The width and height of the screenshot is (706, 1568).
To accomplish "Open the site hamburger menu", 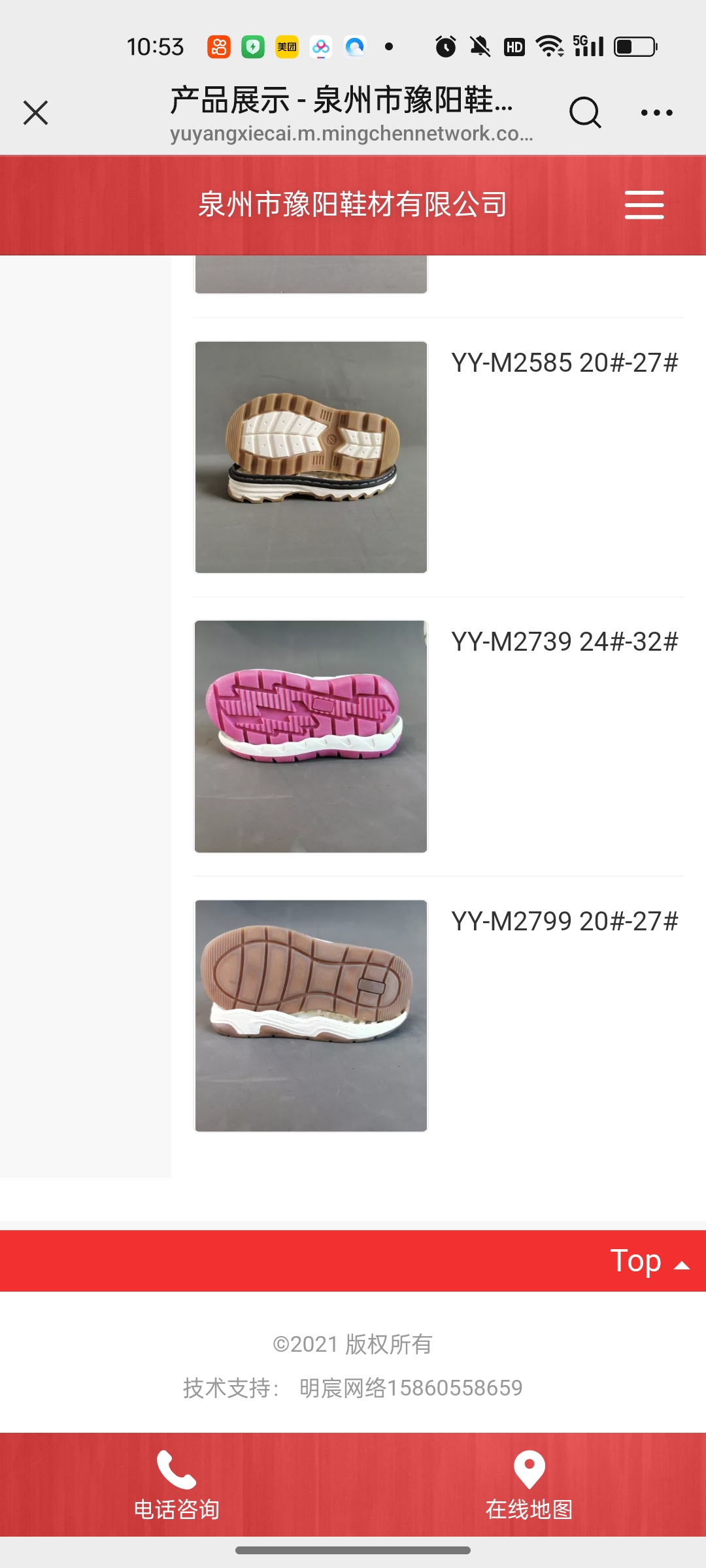I will 644,205.
